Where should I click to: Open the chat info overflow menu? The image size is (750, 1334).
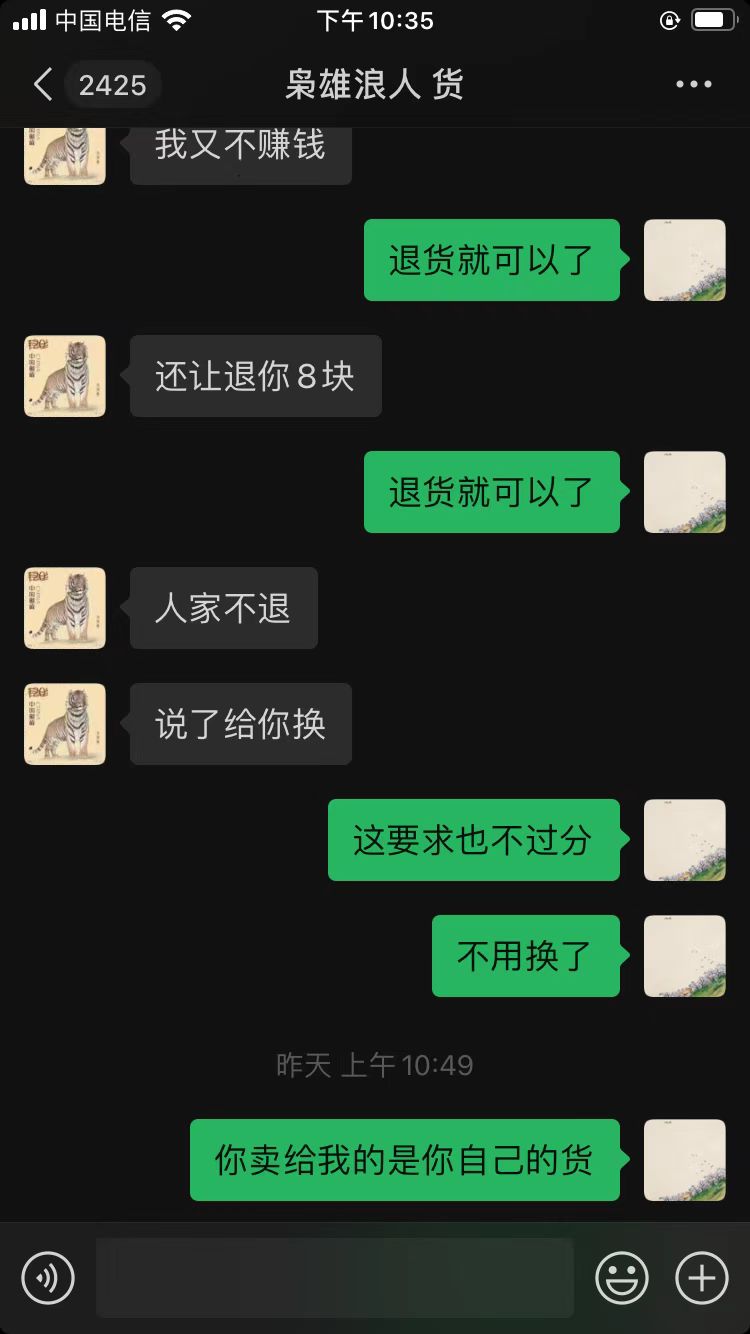coord(693,85)
